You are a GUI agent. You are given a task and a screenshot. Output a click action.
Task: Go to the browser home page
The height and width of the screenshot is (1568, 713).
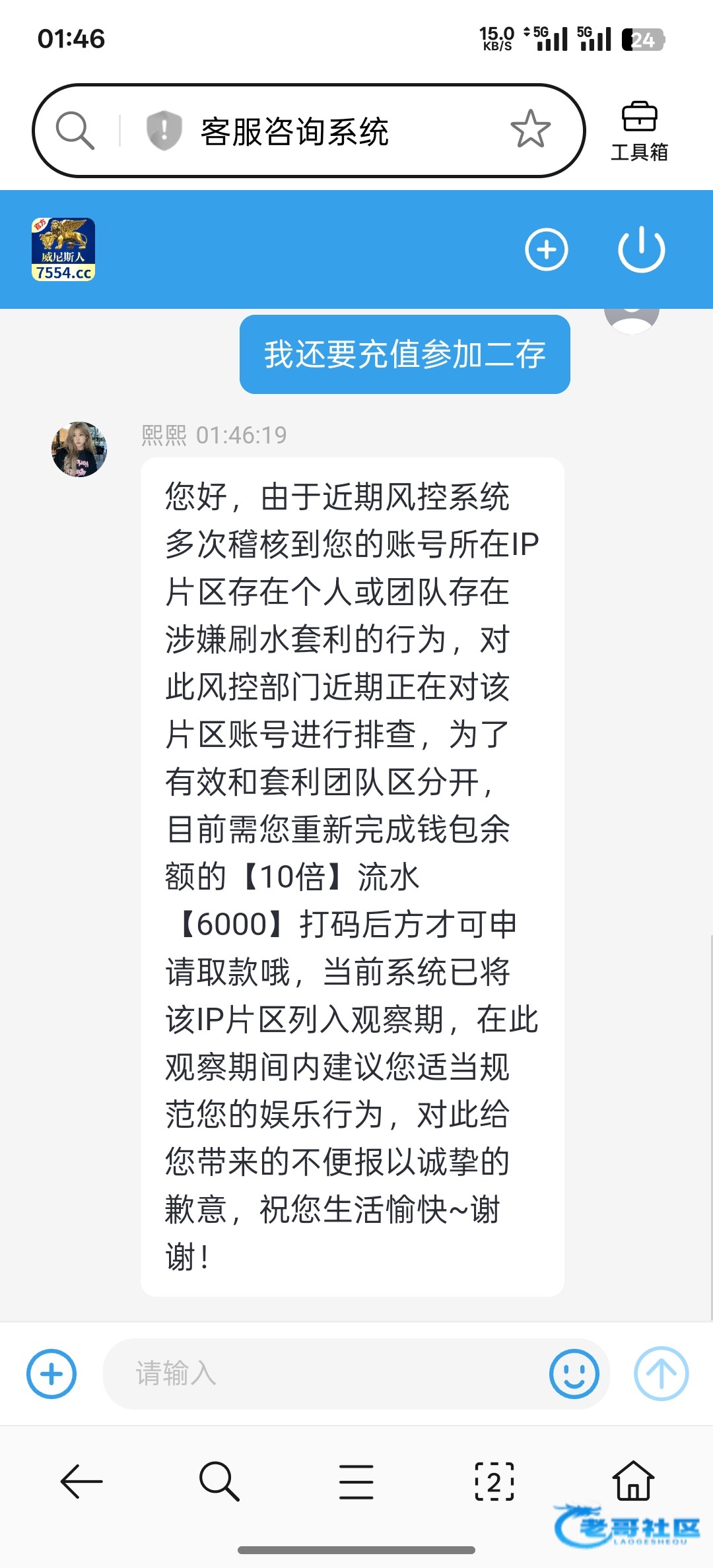point(633,1480)
